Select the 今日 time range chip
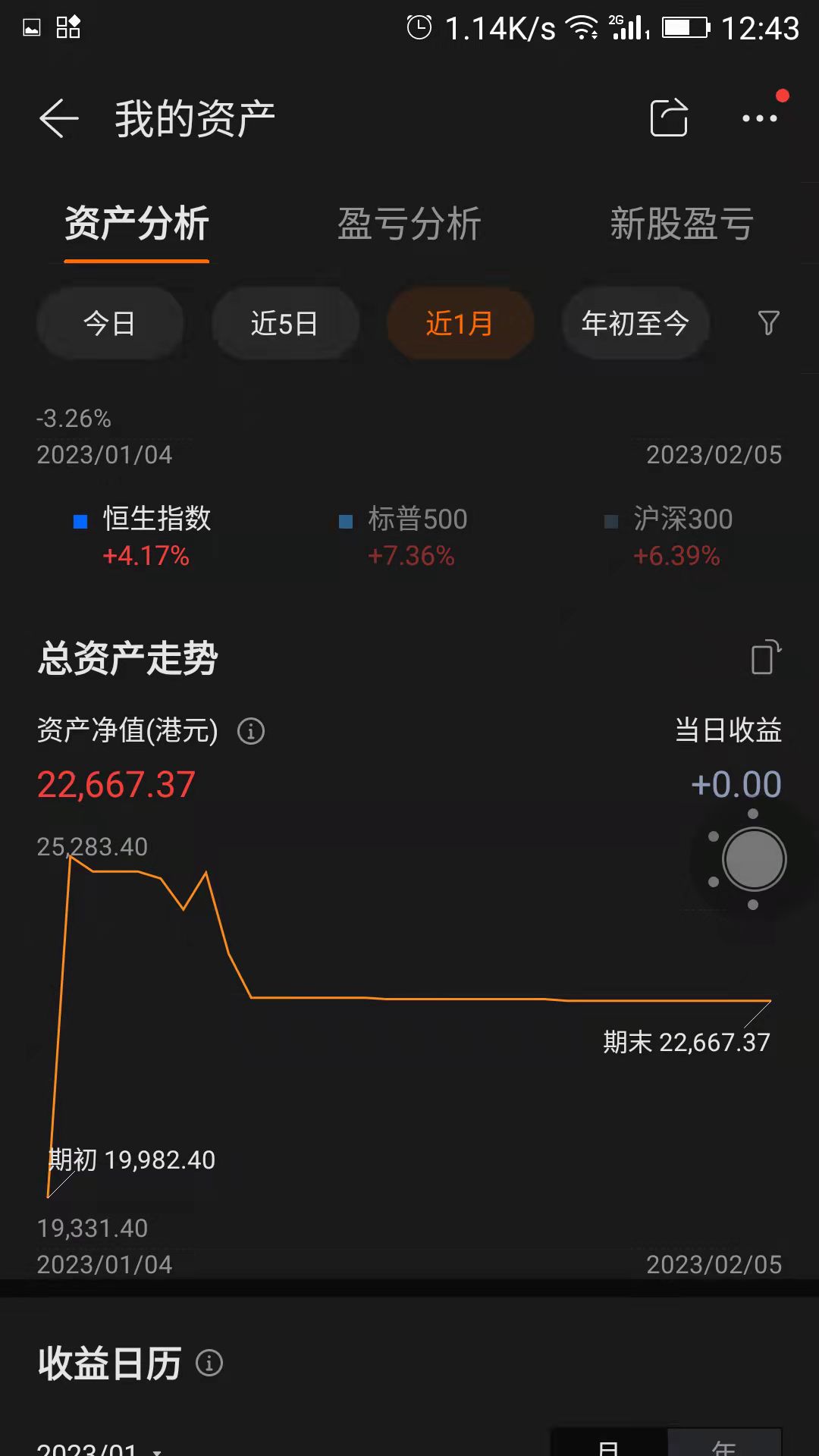 coord(110,324)
